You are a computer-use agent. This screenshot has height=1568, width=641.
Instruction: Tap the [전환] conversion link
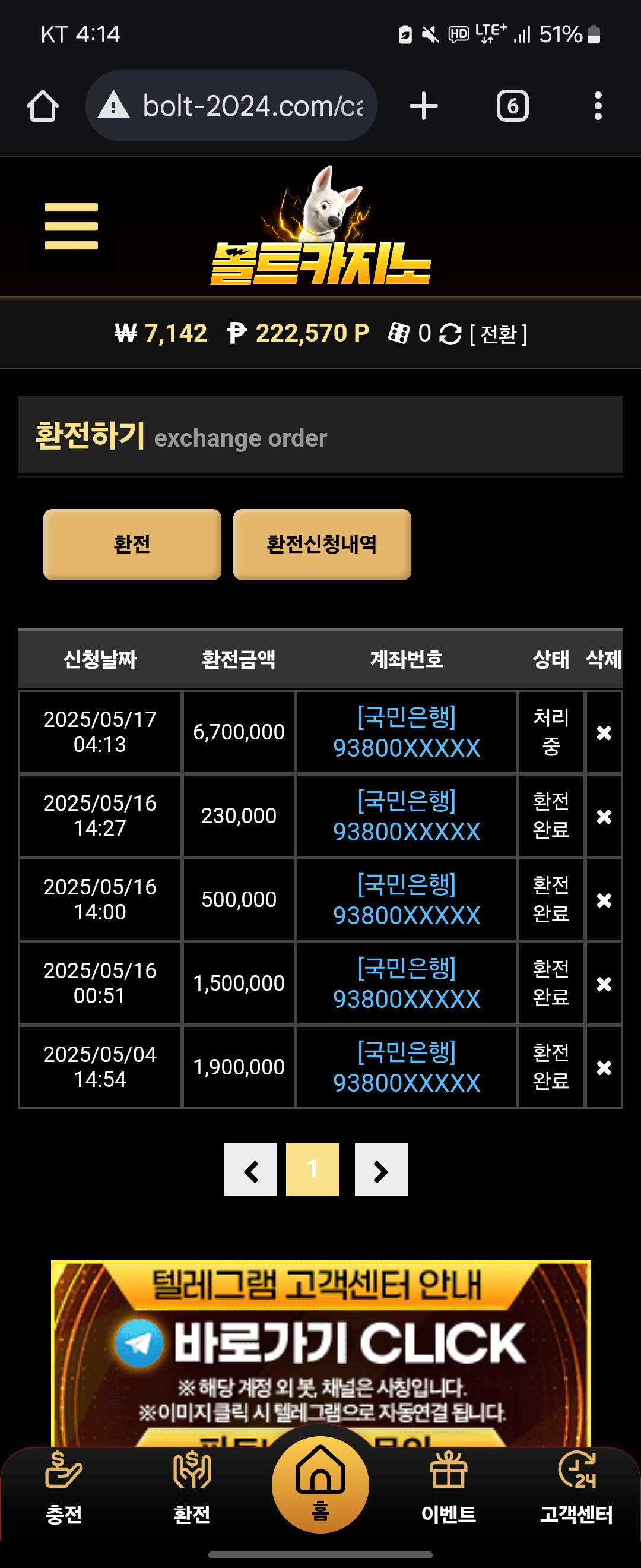point(498,334)
